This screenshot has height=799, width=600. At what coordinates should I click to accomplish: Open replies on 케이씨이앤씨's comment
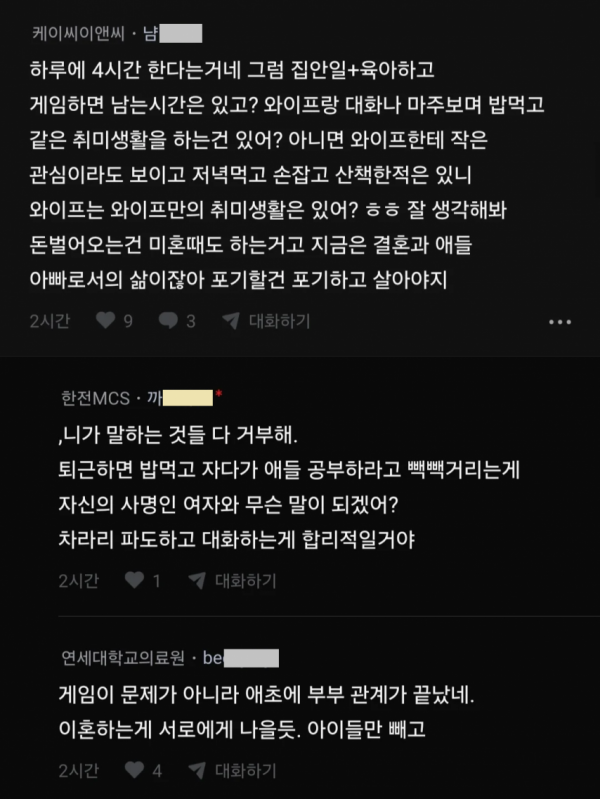[x=169, y=321]
